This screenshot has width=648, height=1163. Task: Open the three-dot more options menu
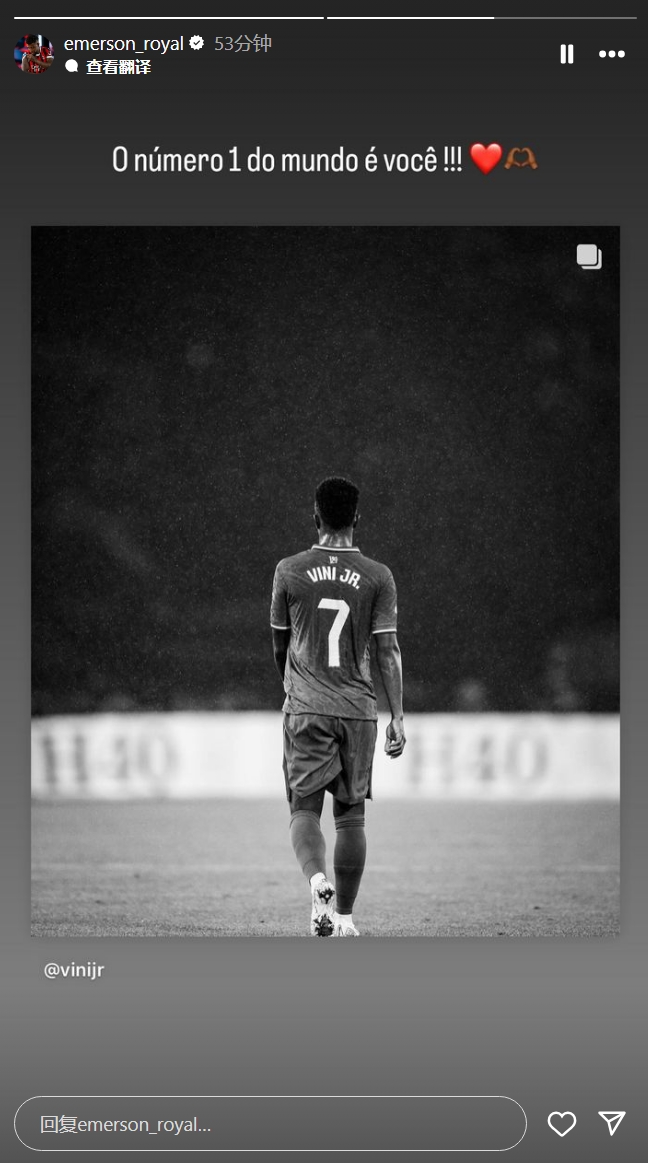pos(612,54)
